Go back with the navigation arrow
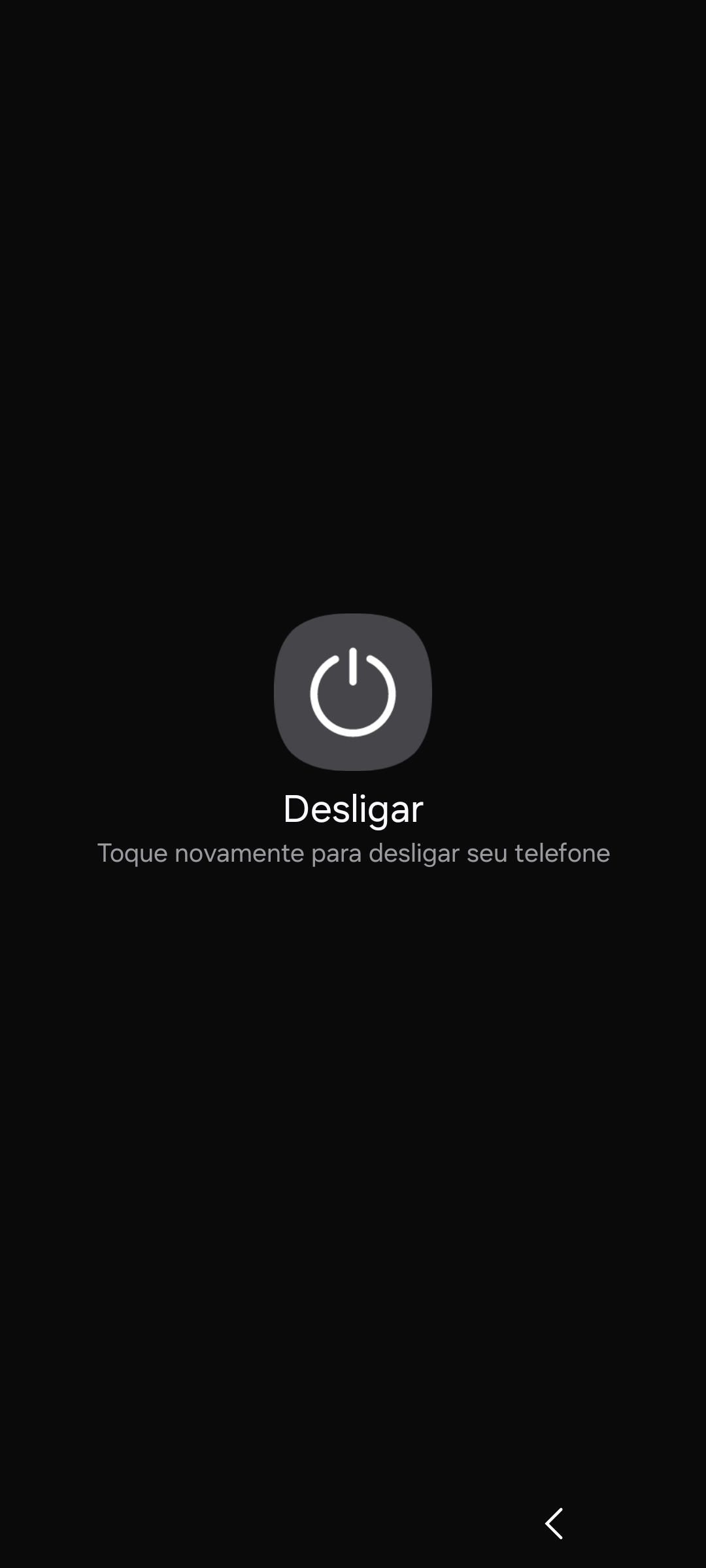 click(x=554, y=1524)
